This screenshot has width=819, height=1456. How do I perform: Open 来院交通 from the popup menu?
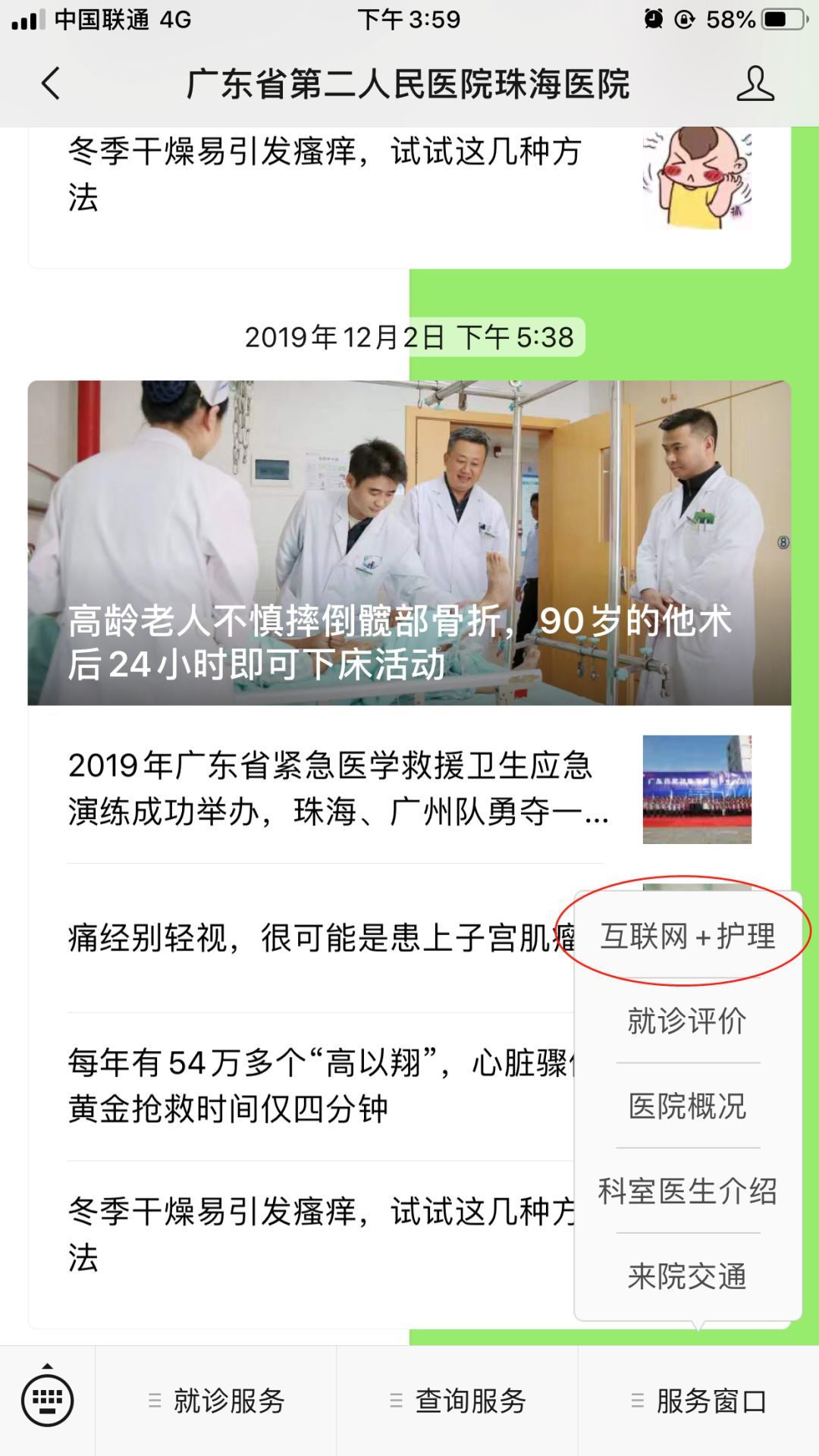pyautogui.click(x=688, y=1276)
